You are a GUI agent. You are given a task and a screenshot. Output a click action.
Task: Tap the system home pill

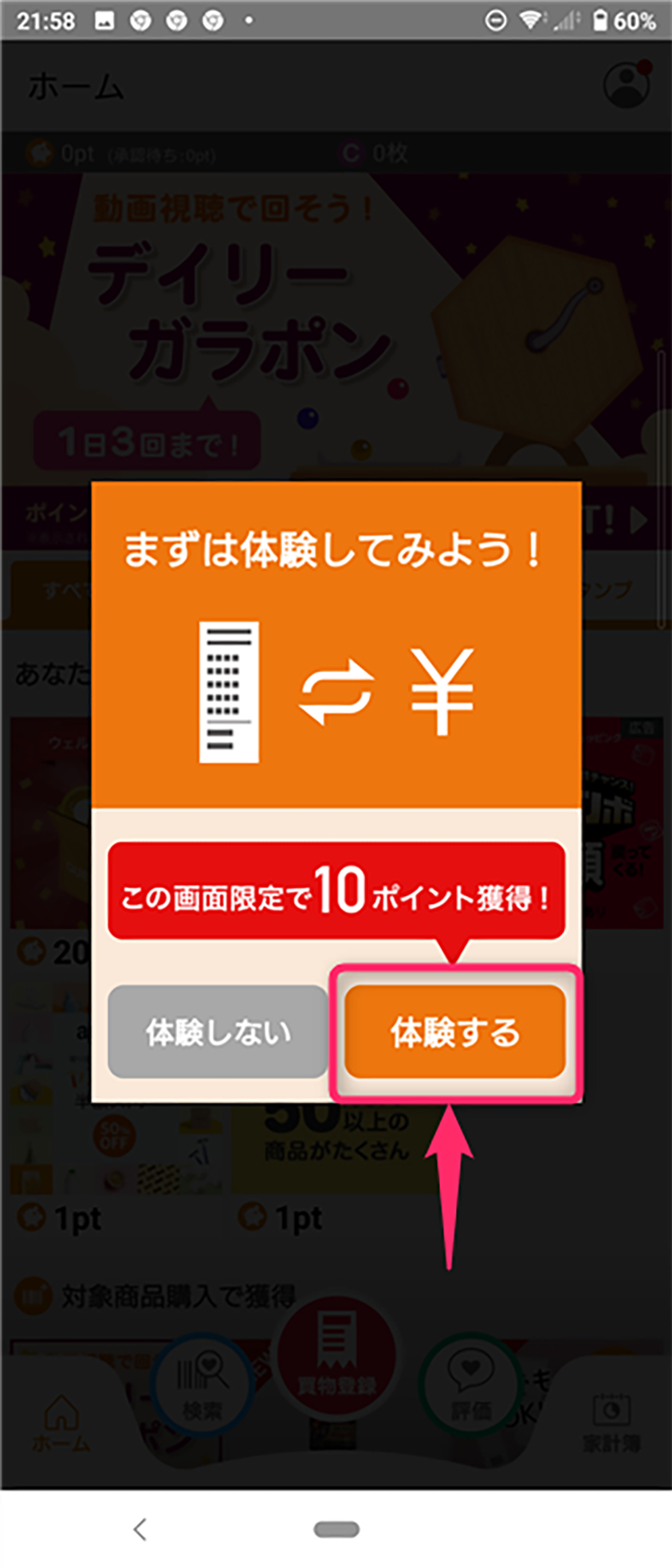tap(336, 1528)
